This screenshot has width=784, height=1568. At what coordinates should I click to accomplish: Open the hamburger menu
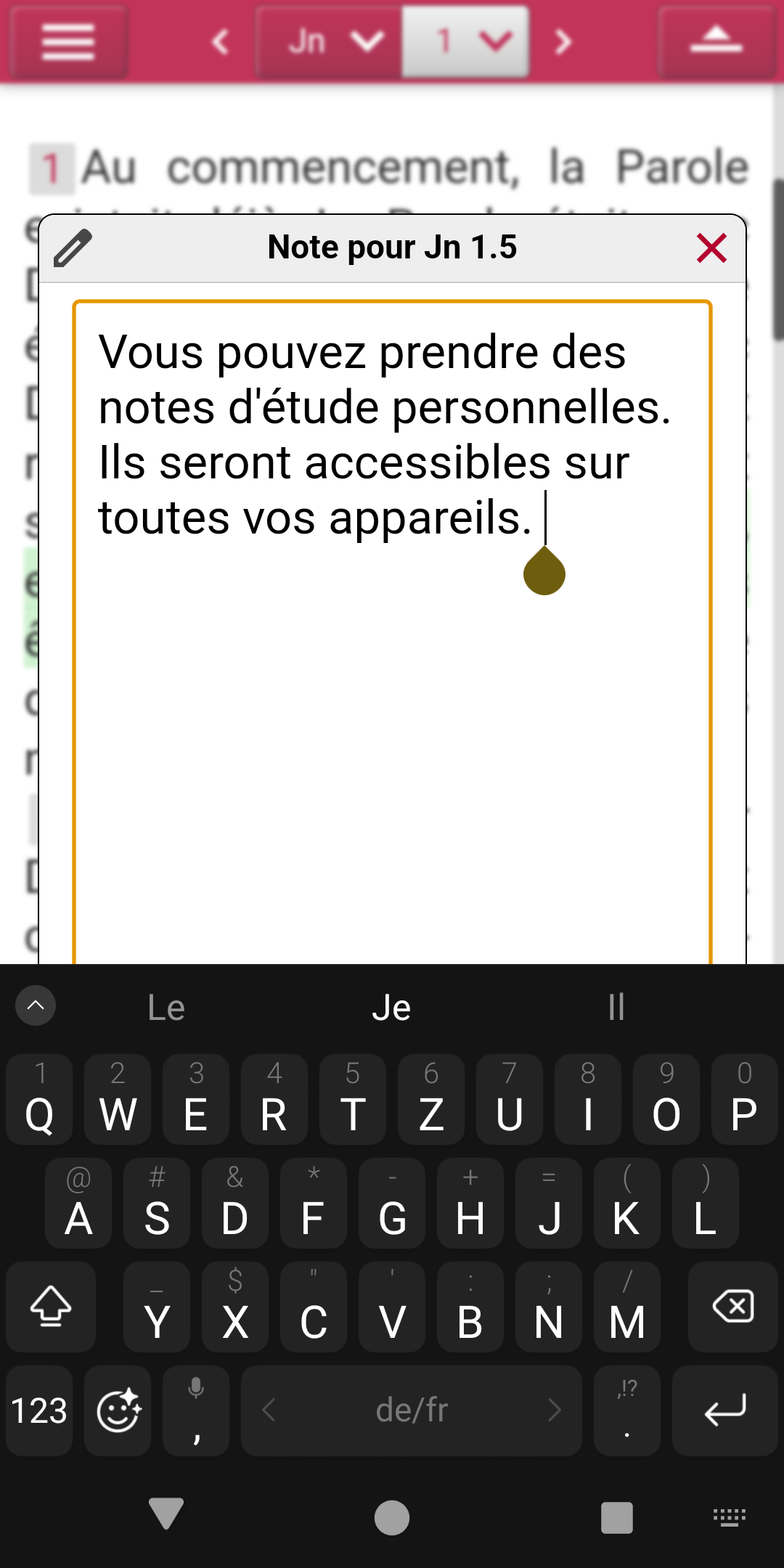click(68, 41)
